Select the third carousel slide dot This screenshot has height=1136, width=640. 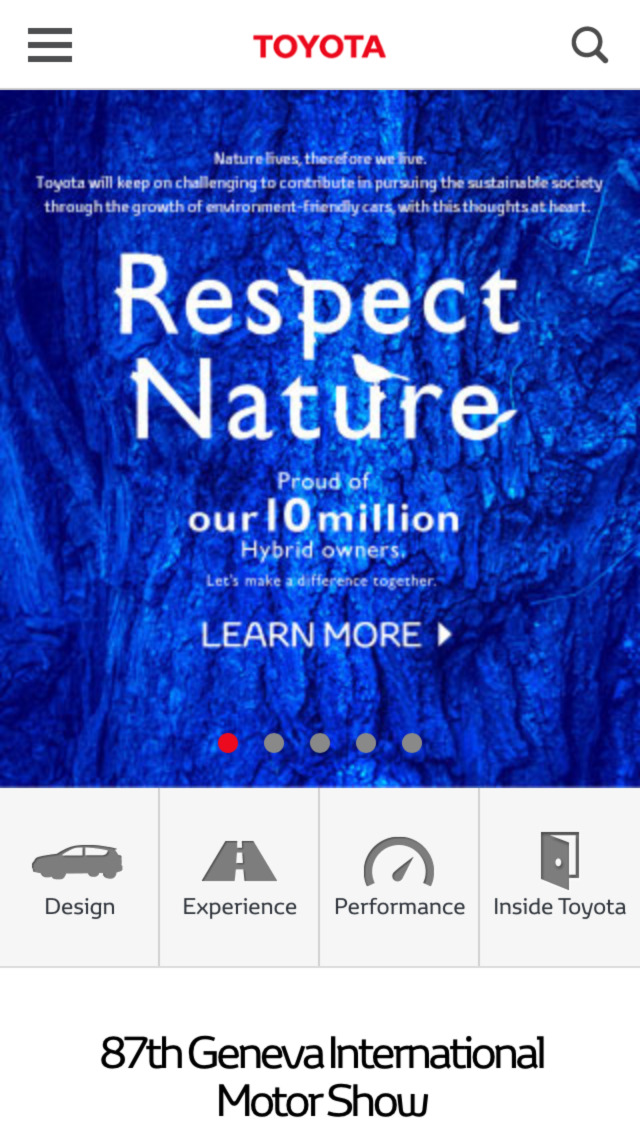click(x=320, y=743)
